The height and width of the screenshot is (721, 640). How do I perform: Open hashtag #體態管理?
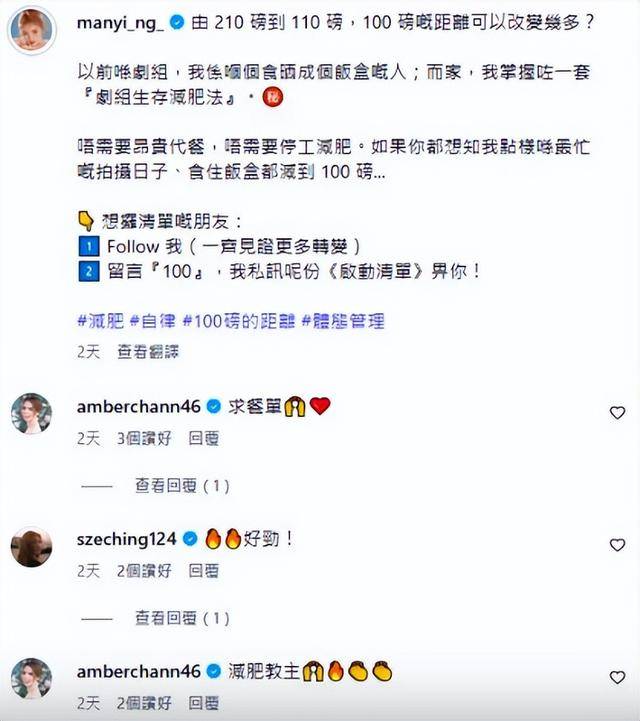[343, 321]
